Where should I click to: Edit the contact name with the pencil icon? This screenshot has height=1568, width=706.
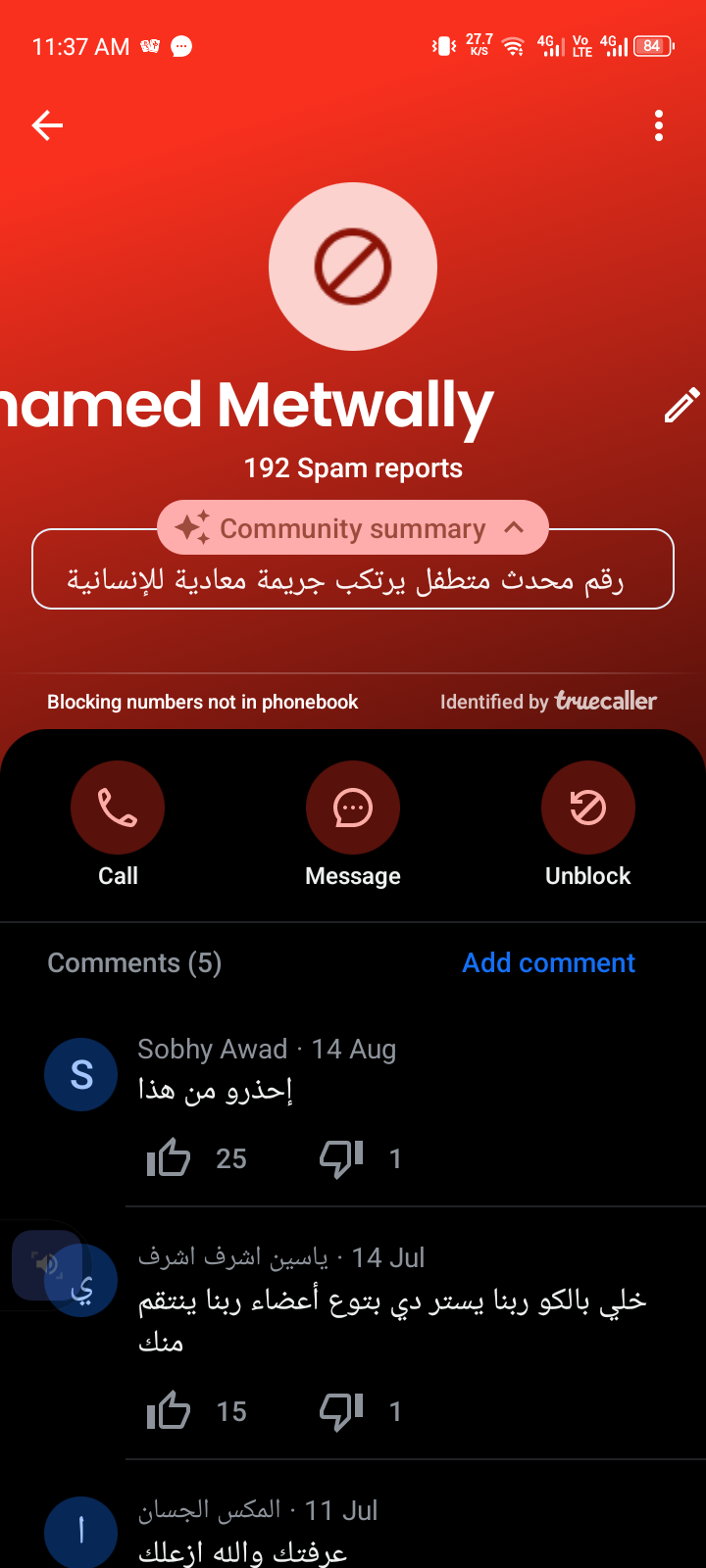[682, 405]
